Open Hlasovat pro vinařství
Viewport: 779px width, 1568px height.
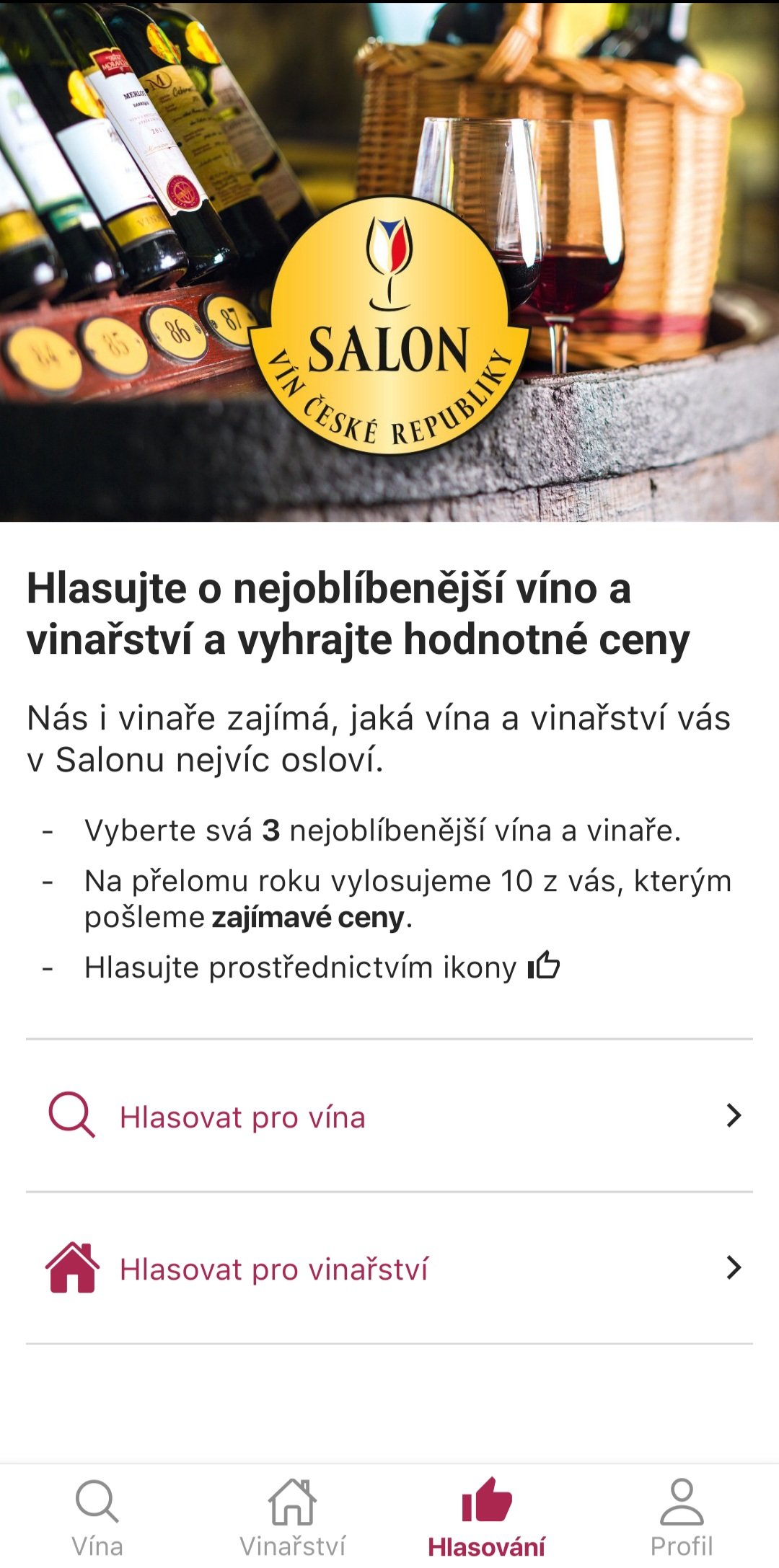click(388, 1268)
